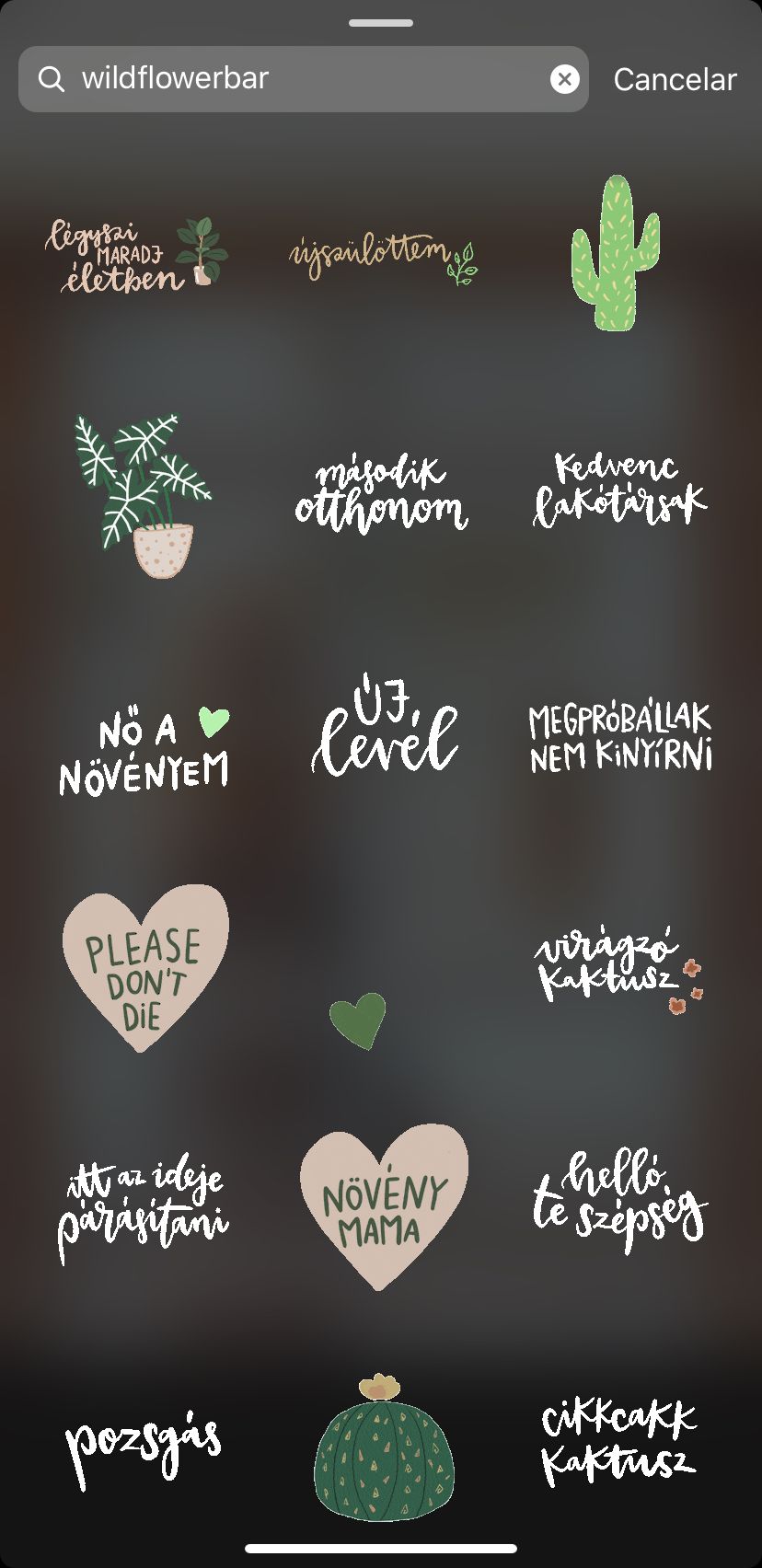Cancel the sticker search
762x1568 pixels.
point(675,80)
